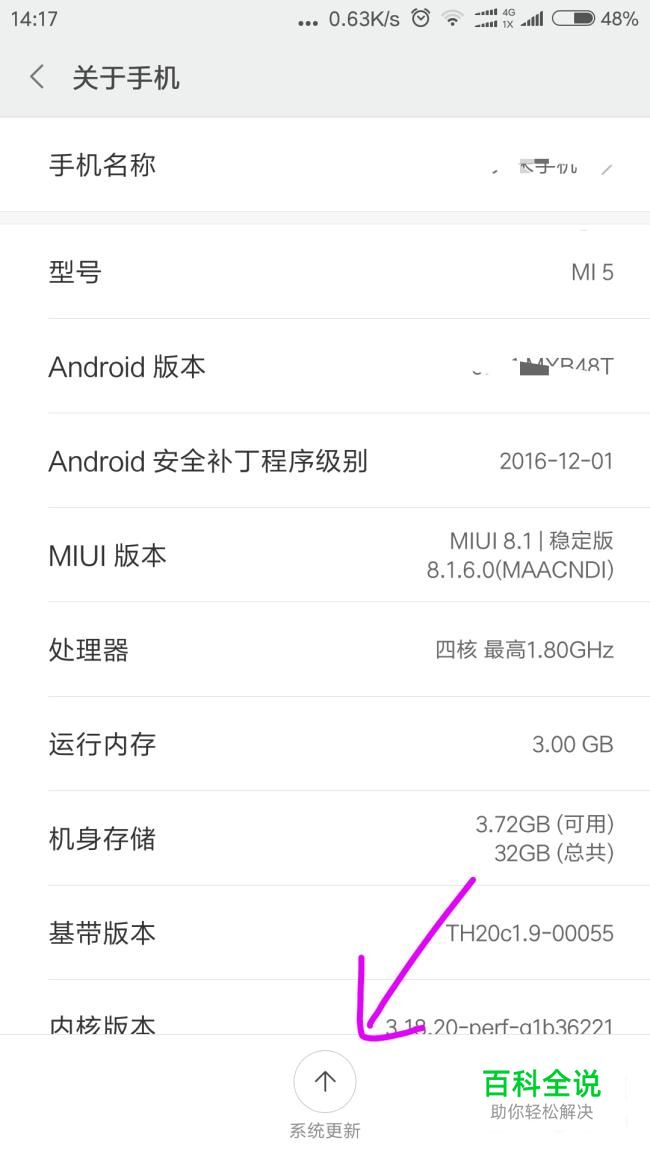
Task: Tap the MIUI 版本 row
Action: click(325, 555)
